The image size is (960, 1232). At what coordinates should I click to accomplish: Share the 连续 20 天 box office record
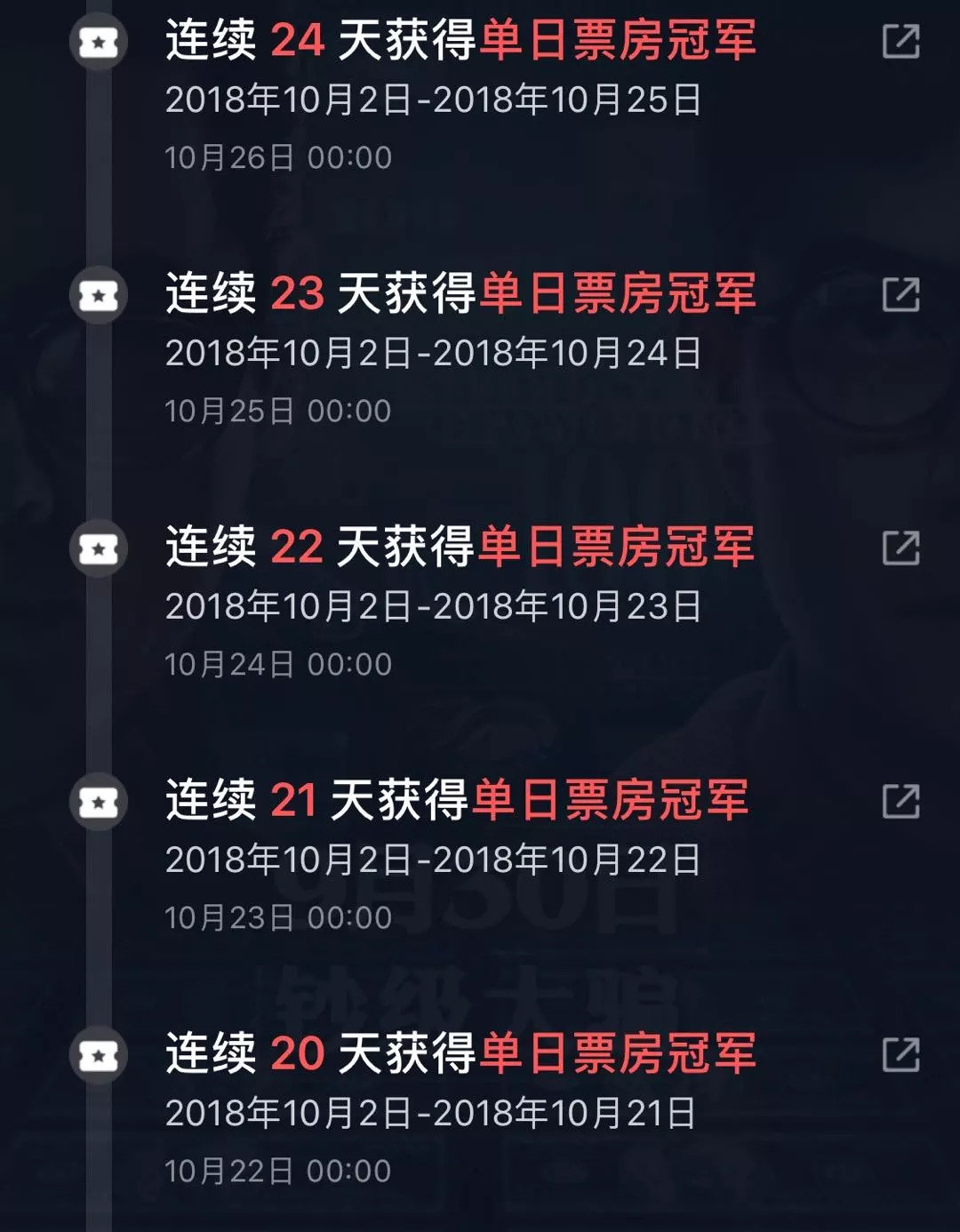click(900, 1055)
